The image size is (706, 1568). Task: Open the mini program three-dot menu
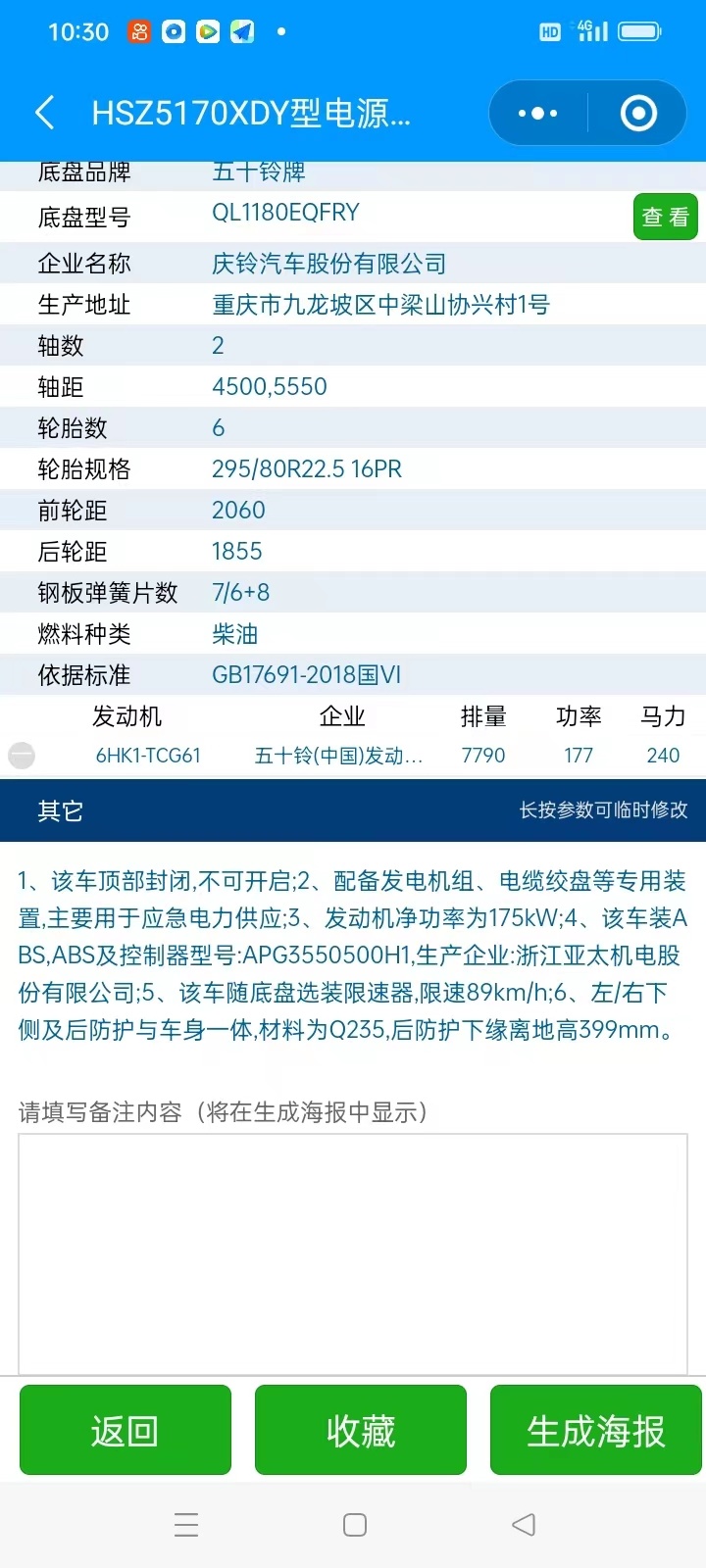pyautogui.click(x=537, y=114)
